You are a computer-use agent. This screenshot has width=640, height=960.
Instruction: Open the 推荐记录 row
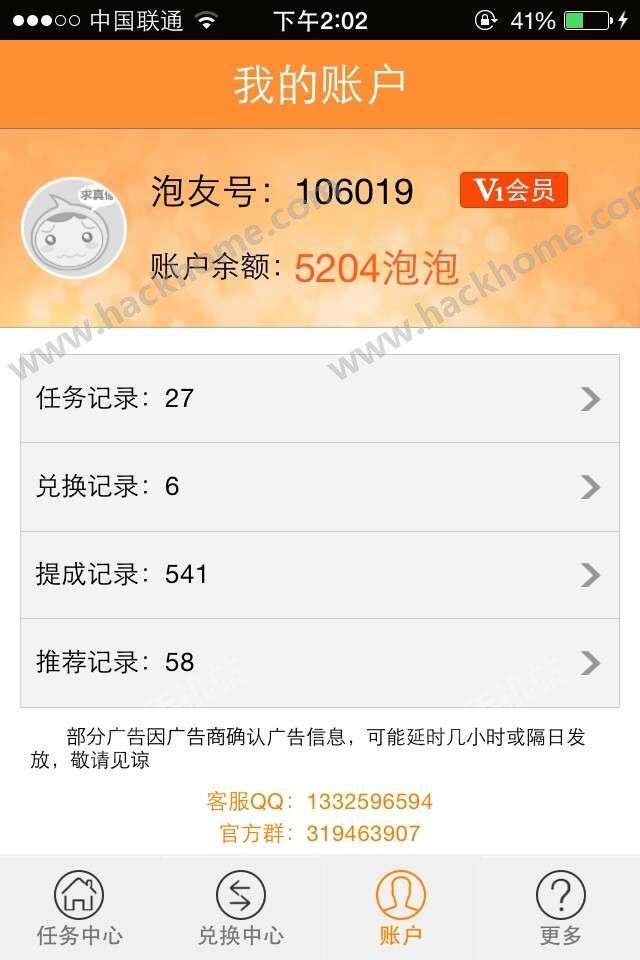click(x=320, y=663)
